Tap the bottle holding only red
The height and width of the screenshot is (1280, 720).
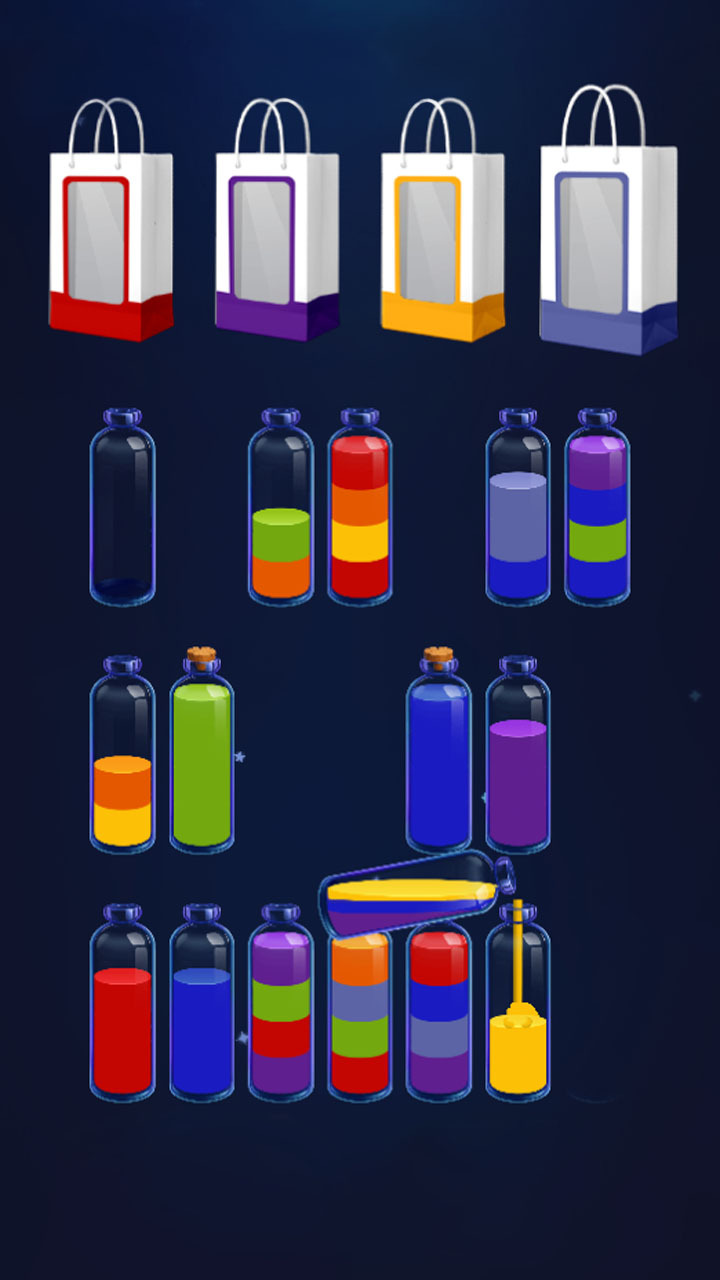122,1004
